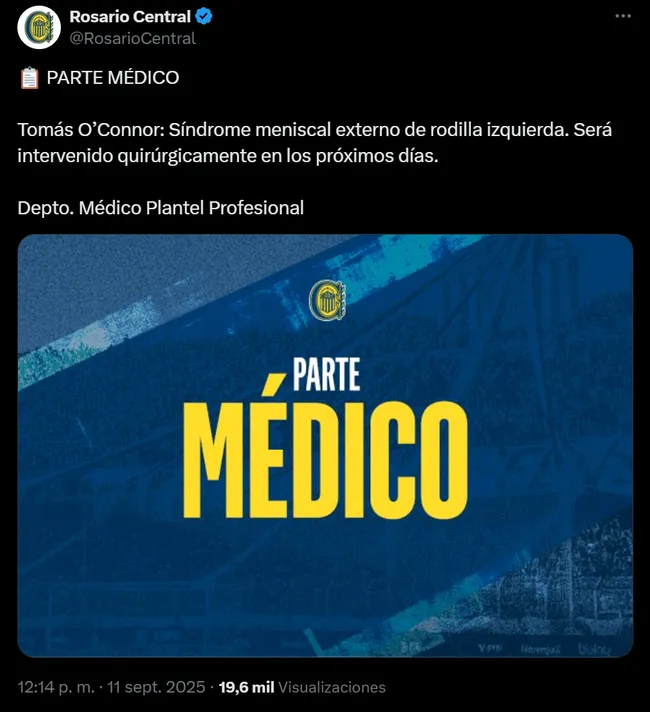
Task: Open the tweet's three-dot overflow menu
Action: tap(622, 17)
